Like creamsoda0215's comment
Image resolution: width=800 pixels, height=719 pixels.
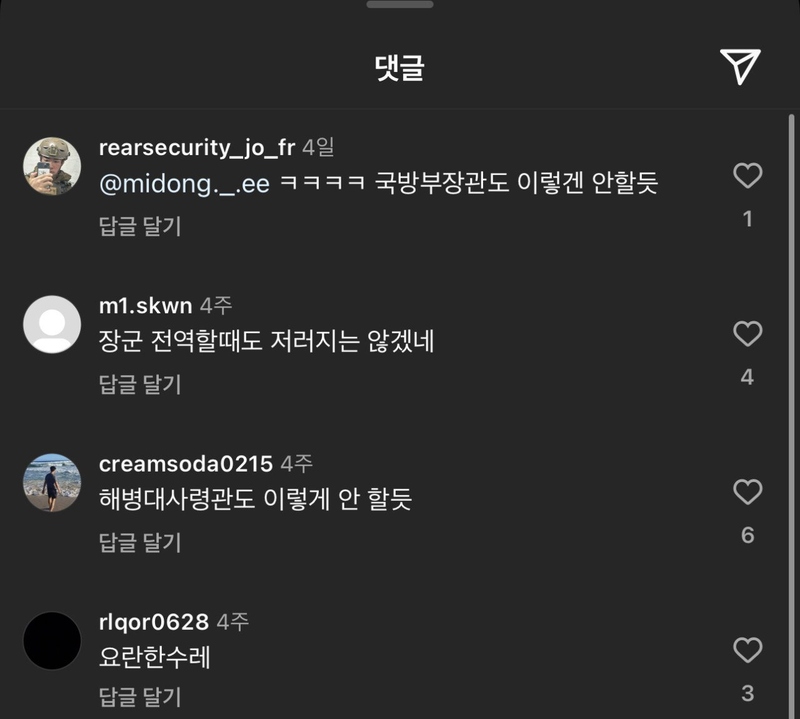(747, 492)
